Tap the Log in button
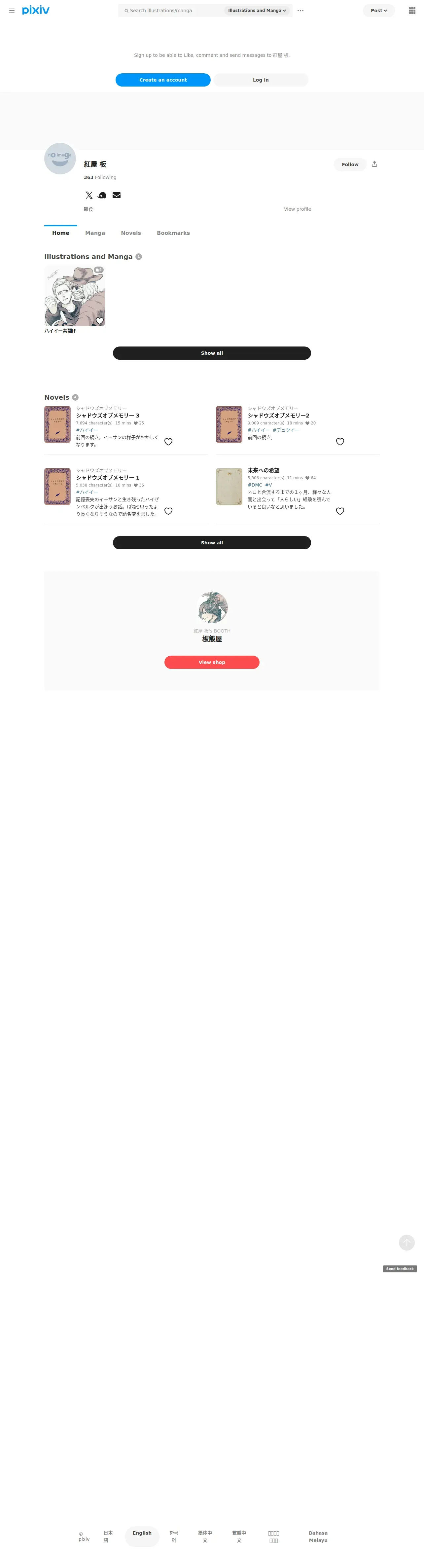 [x=260, y=80]
